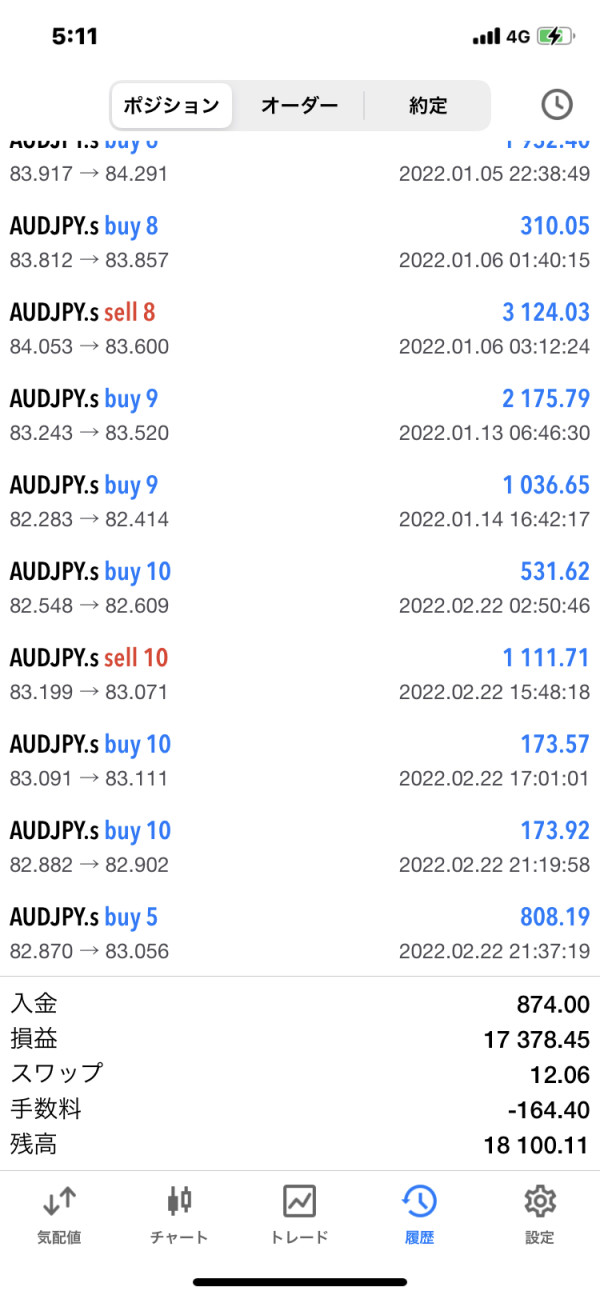Switch to the オーダー segment

point(299,105)
